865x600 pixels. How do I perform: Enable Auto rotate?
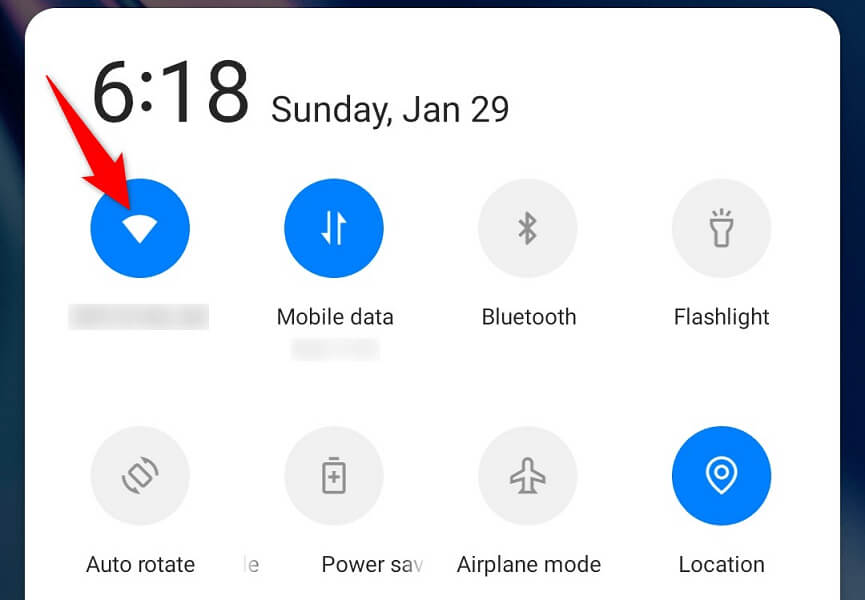[x=140, y=476]
